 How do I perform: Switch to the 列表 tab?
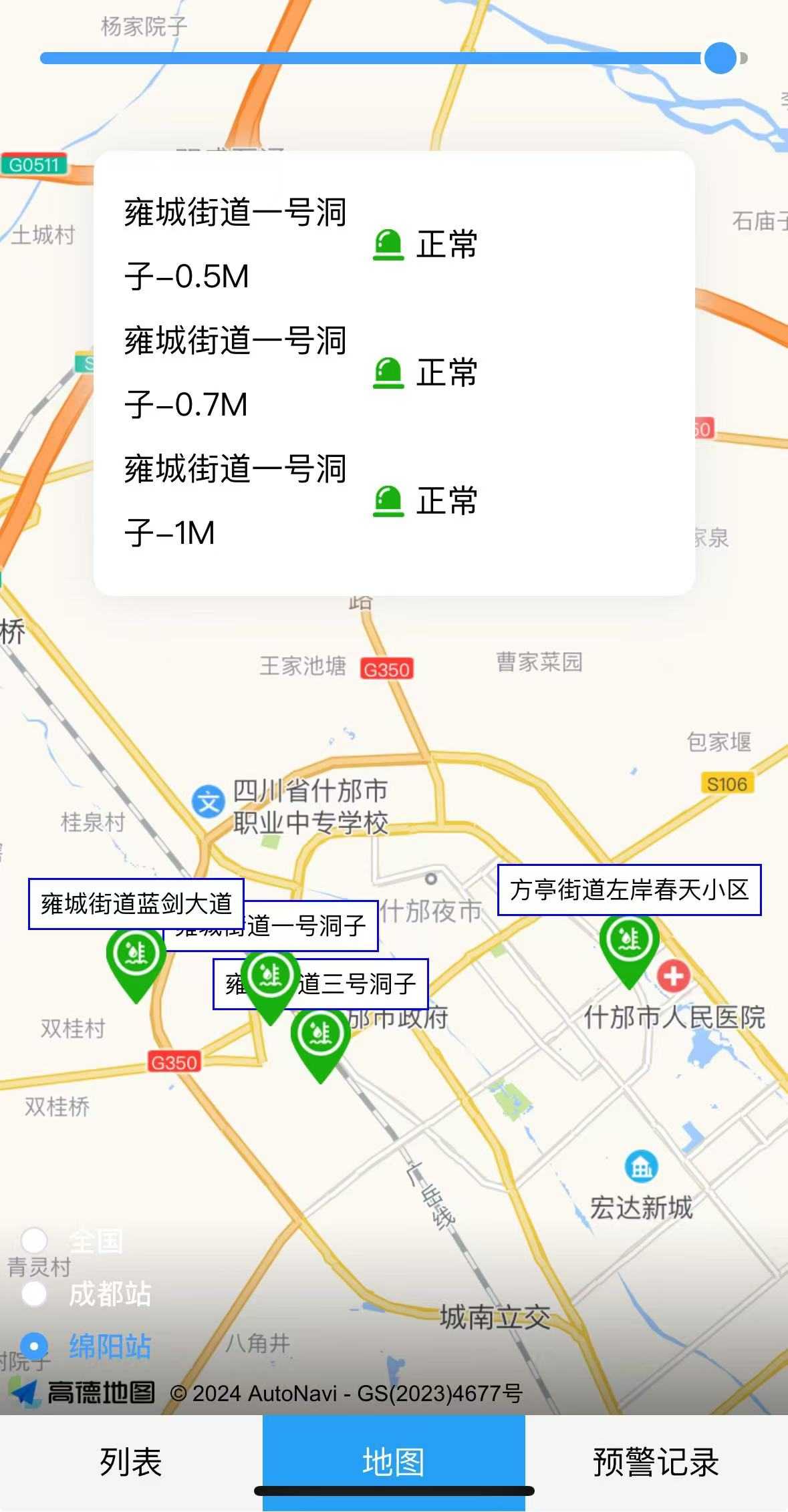[x=131, y=1461]
